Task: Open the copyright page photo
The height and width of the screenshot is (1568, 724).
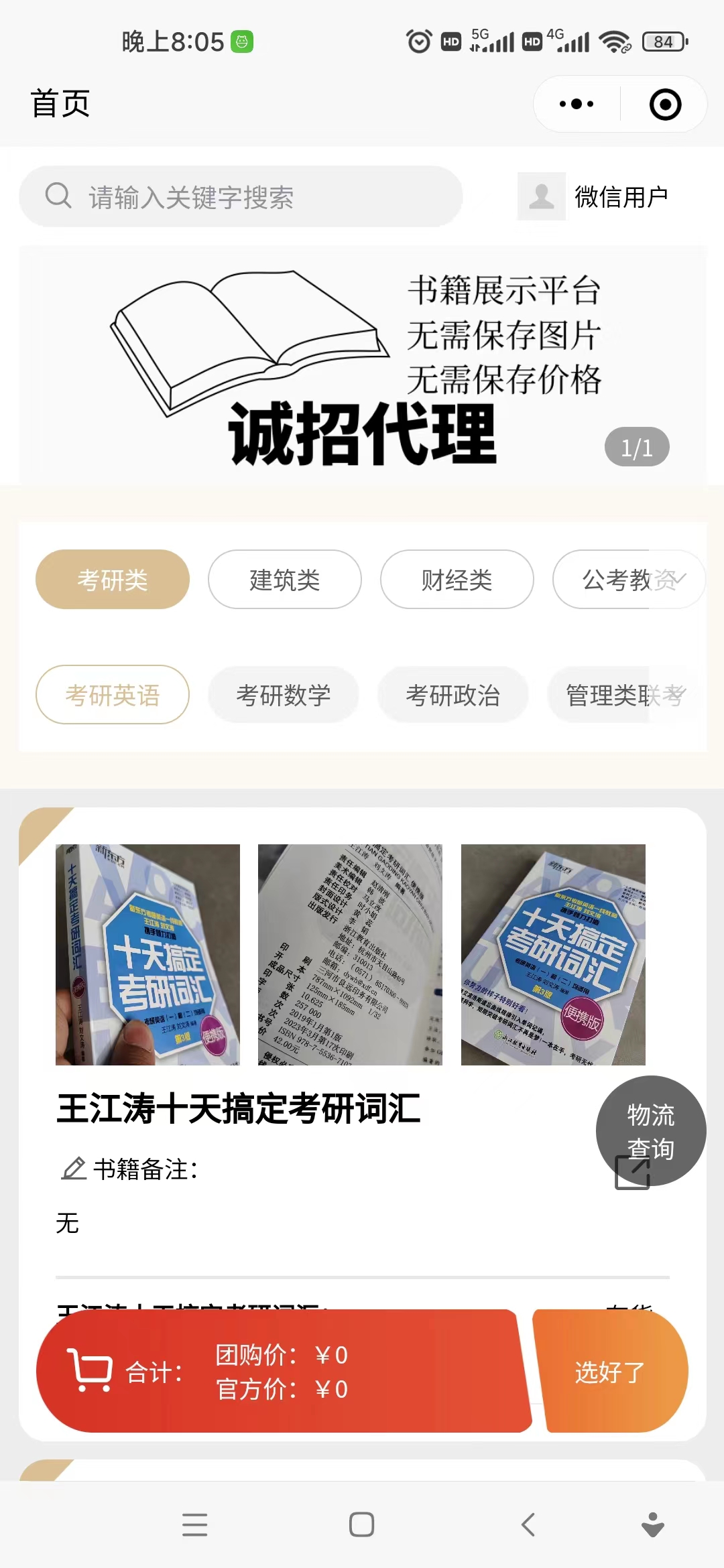Action: 350,954
